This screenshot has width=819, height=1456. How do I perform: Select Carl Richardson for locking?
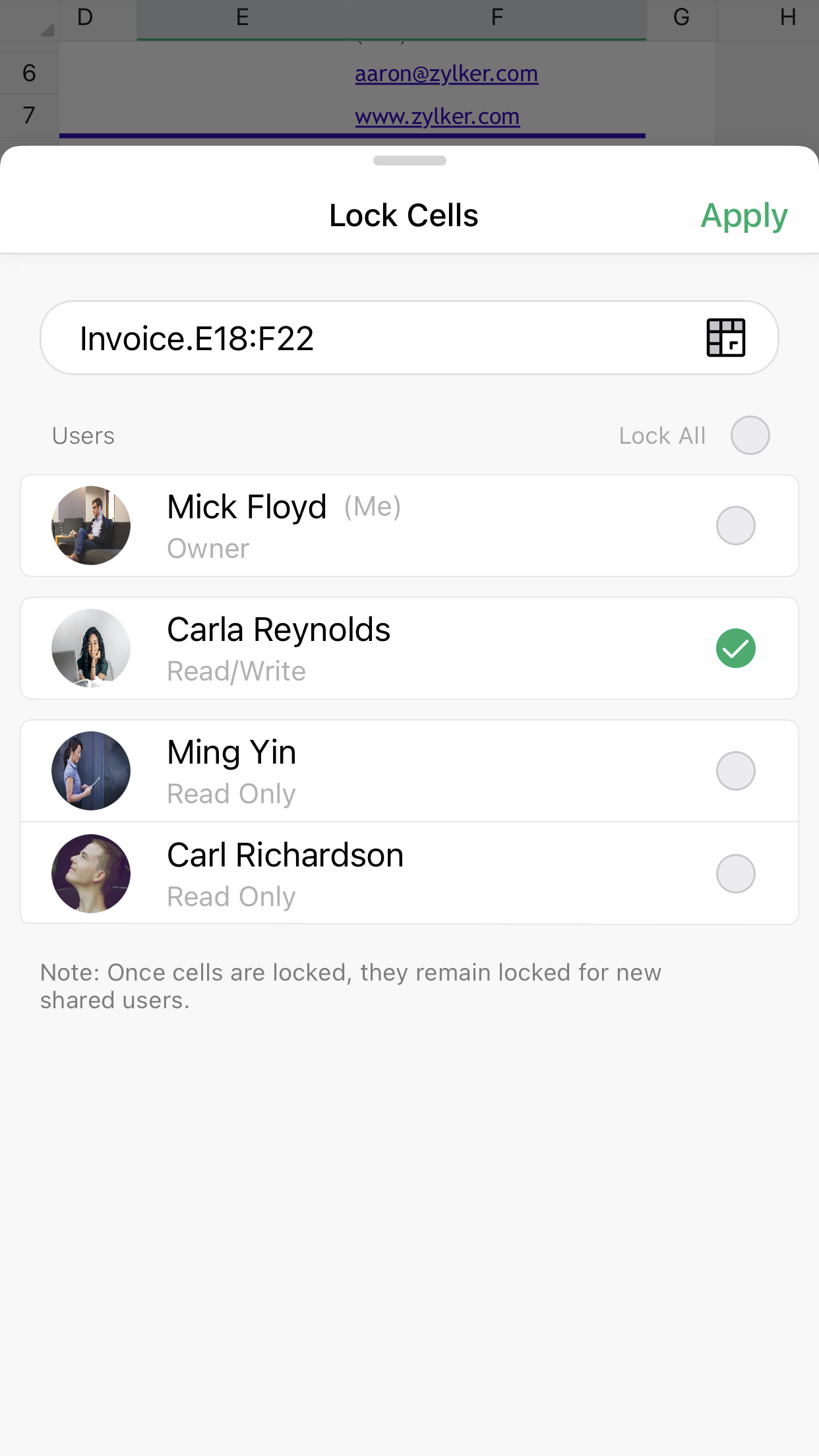tap(735, 874)
